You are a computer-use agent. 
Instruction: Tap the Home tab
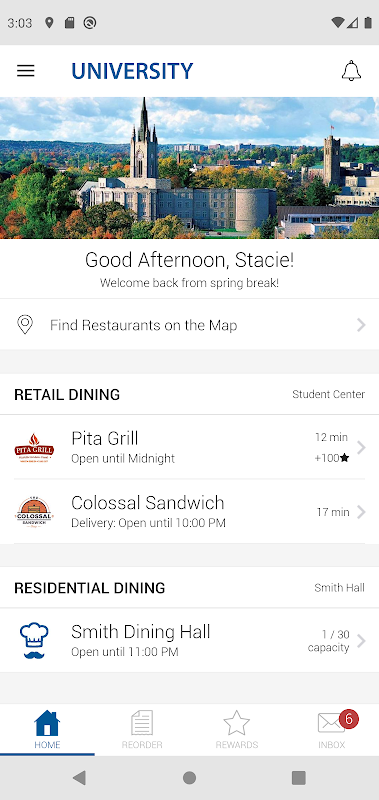coord(47,730)
